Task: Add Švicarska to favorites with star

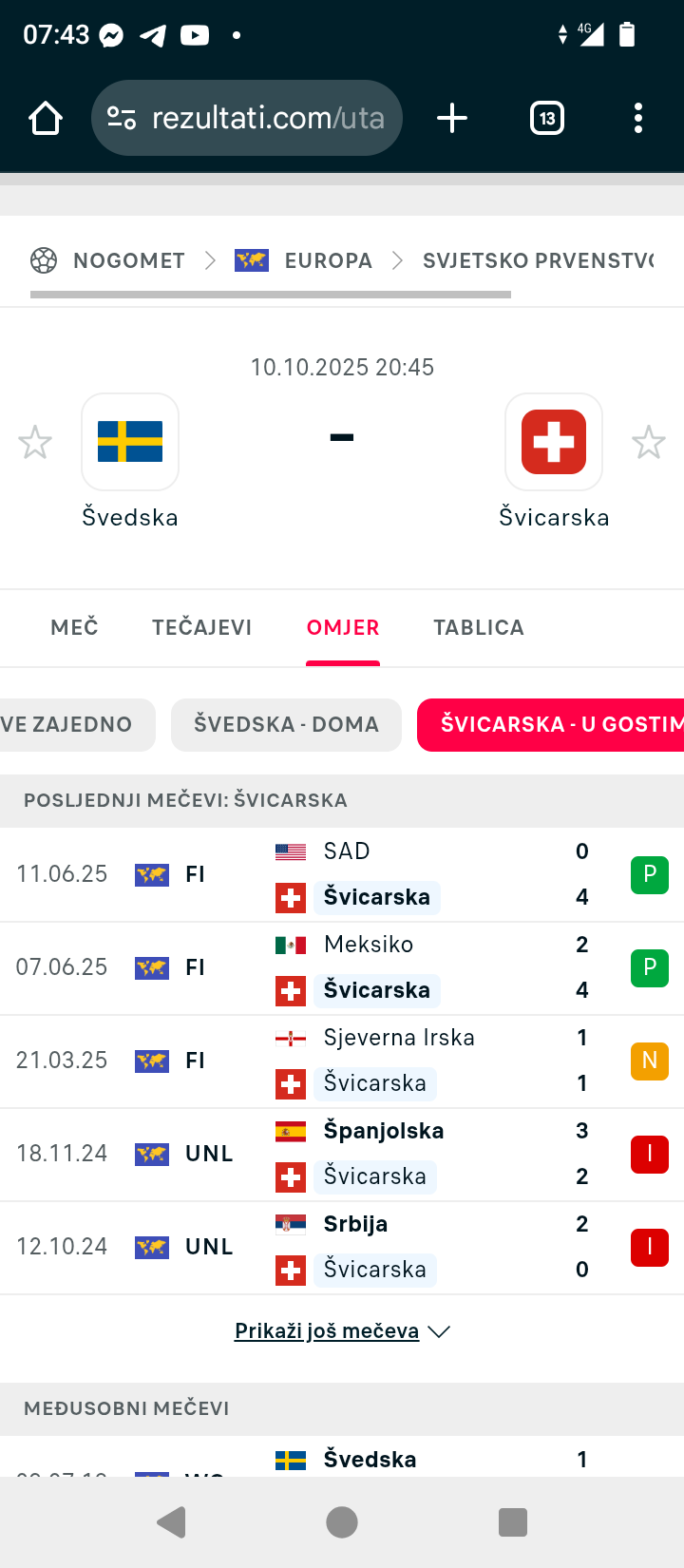Action: (x=649, y=443)
